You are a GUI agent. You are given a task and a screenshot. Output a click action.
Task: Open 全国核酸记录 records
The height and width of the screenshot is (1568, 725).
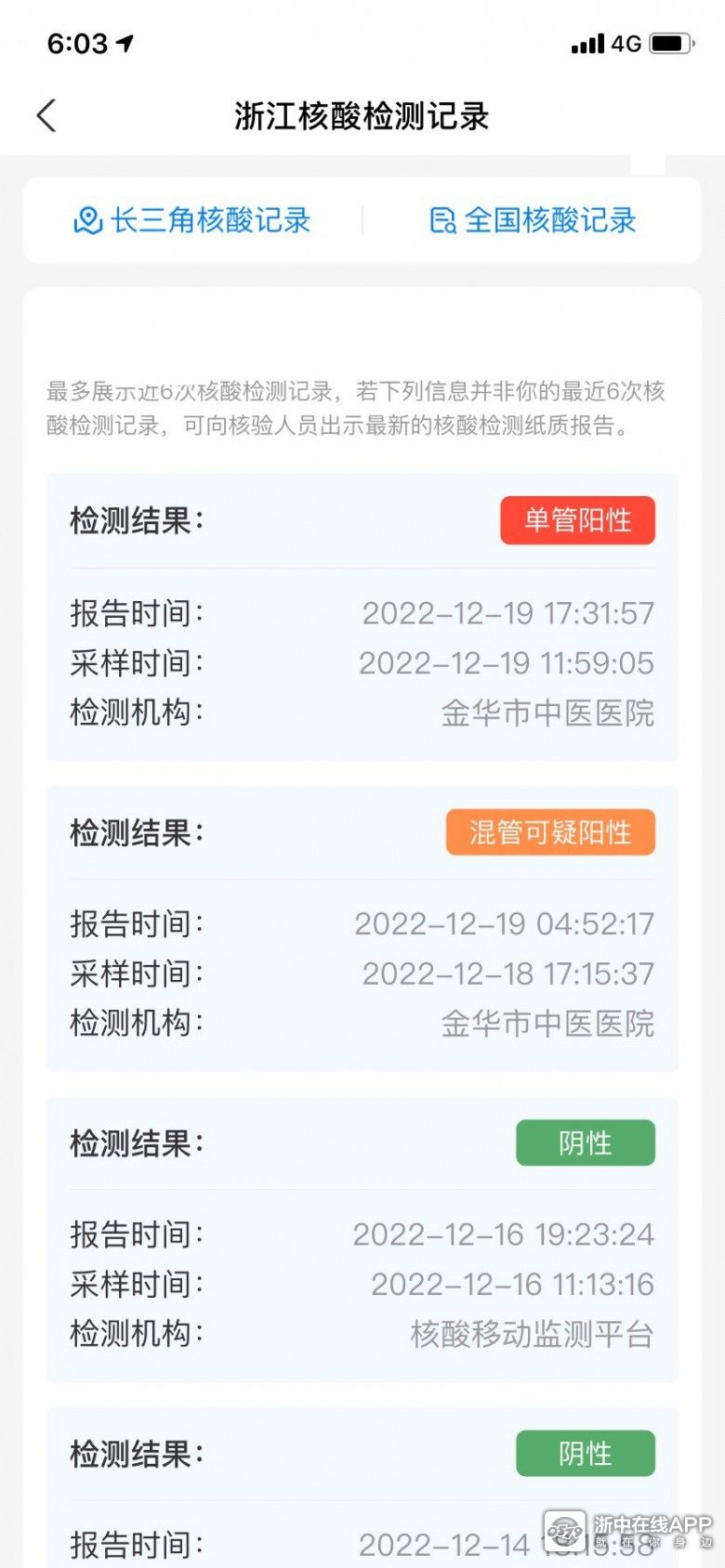tap(533, 221)
